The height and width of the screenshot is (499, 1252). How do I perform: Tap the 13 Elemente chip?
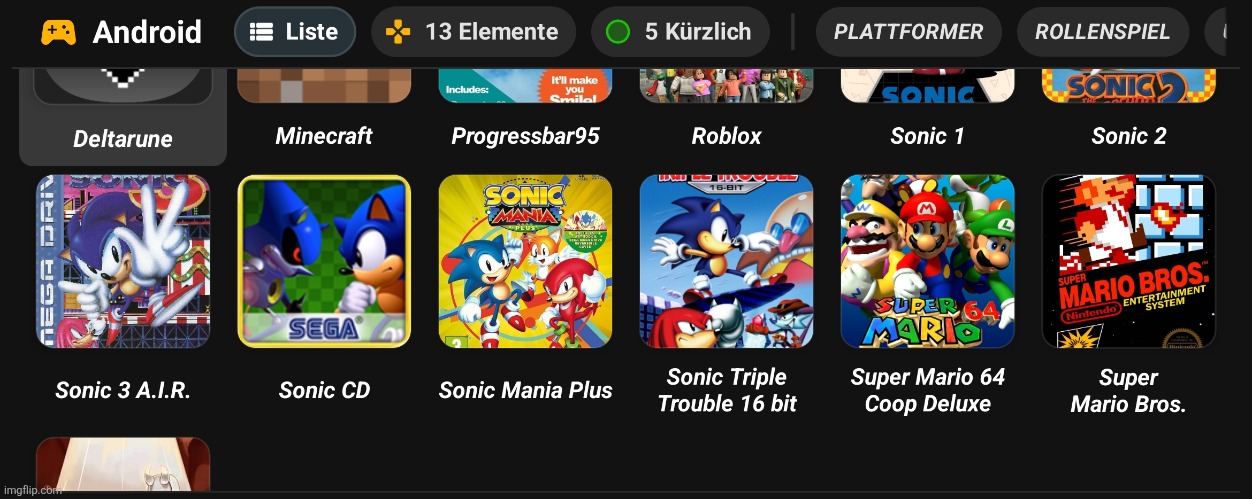tap(473, 32)
